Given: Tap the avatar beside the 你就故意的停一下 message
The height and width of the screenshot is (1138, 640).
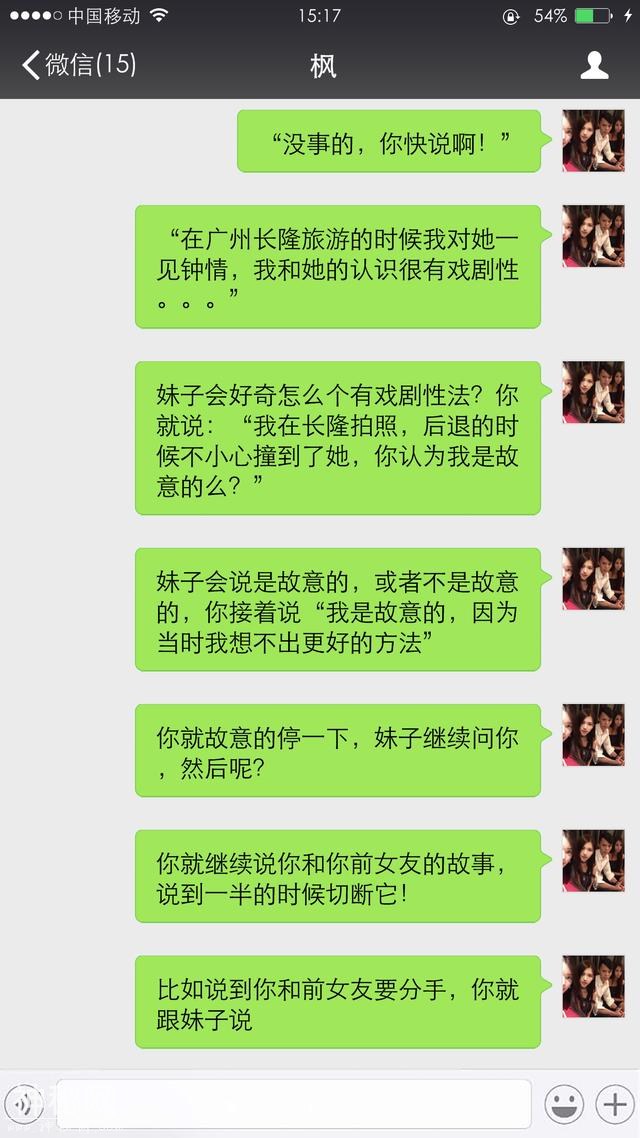Looking at the screenshot, I should (593, 735).
